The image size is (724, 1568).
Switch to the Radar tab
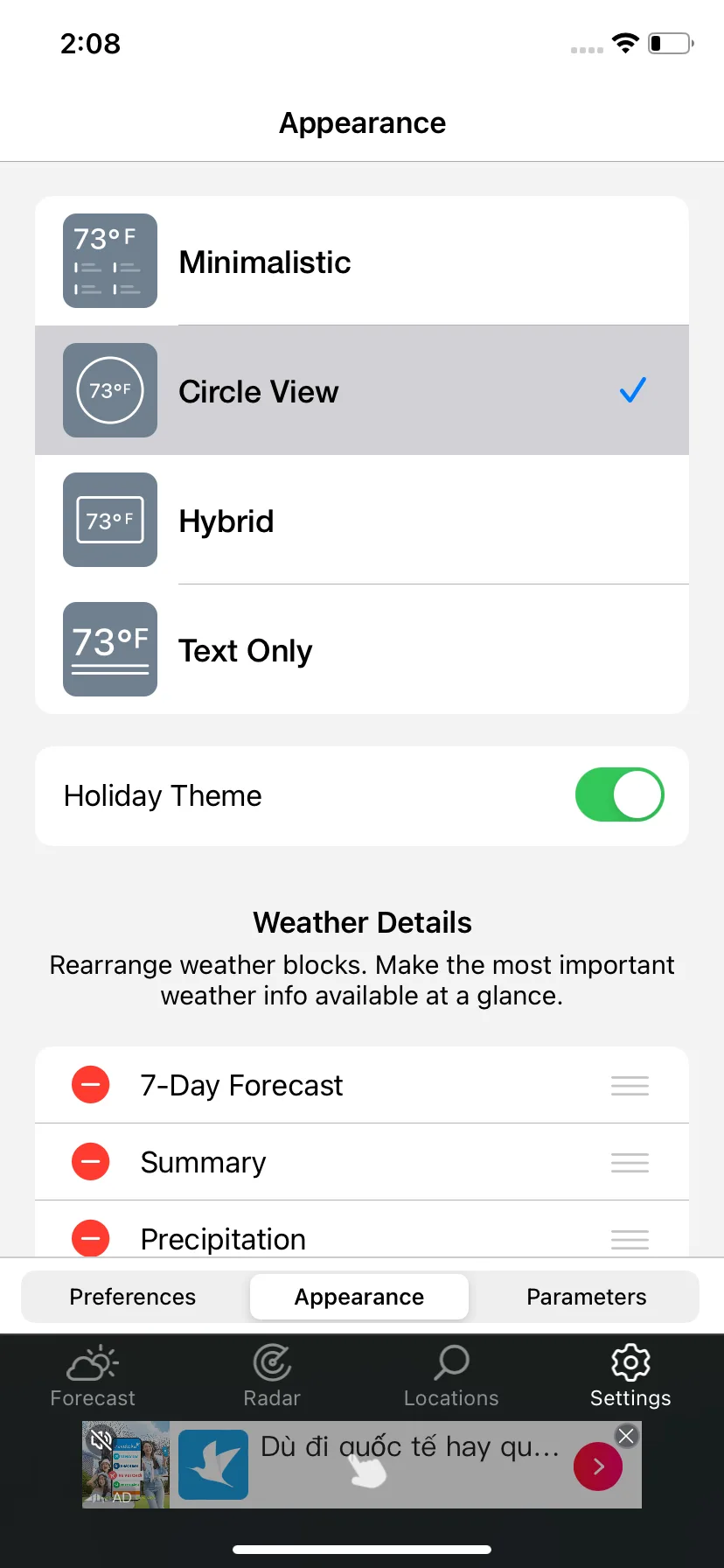(x=272, y=1375)
